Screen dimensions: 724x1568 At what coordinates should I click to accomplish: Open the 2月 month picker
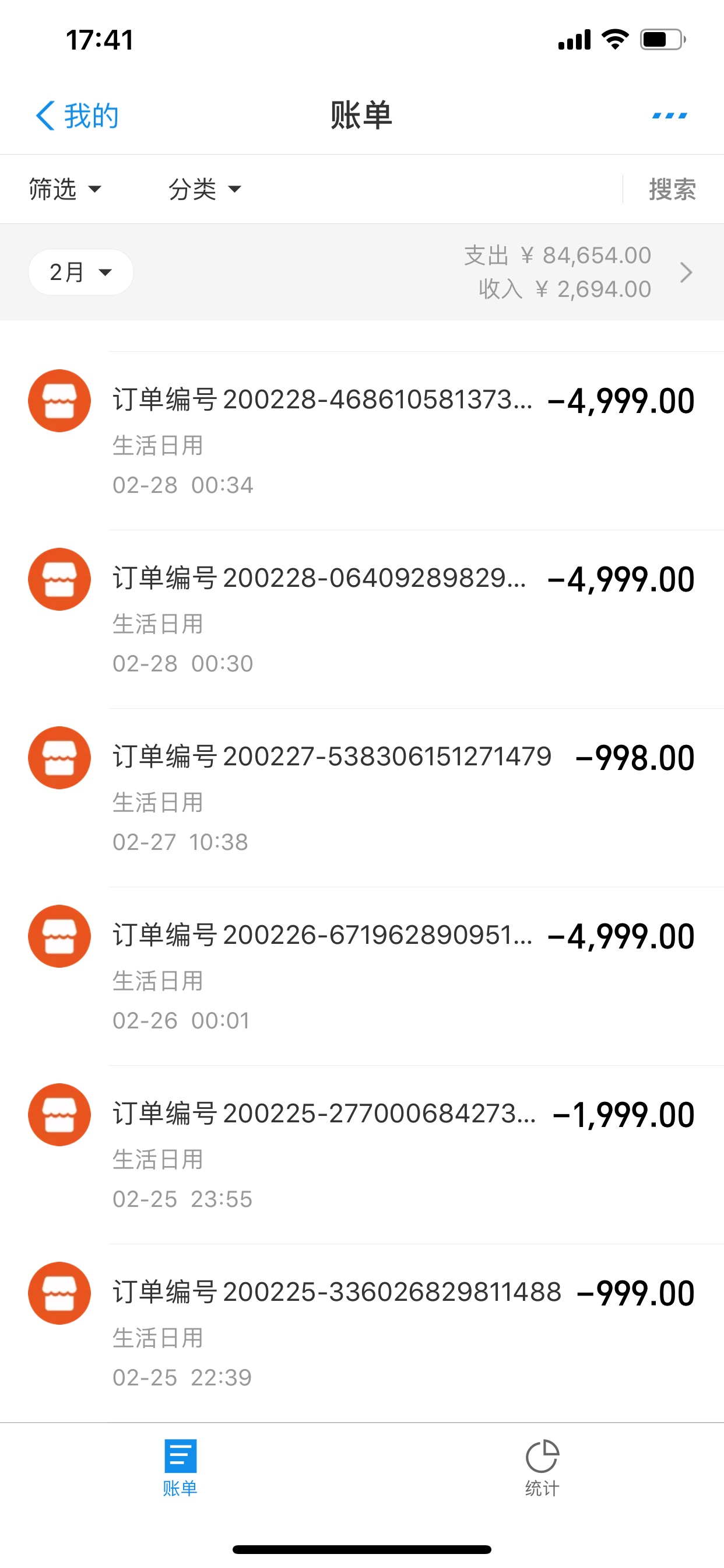[x=81, y=272]
